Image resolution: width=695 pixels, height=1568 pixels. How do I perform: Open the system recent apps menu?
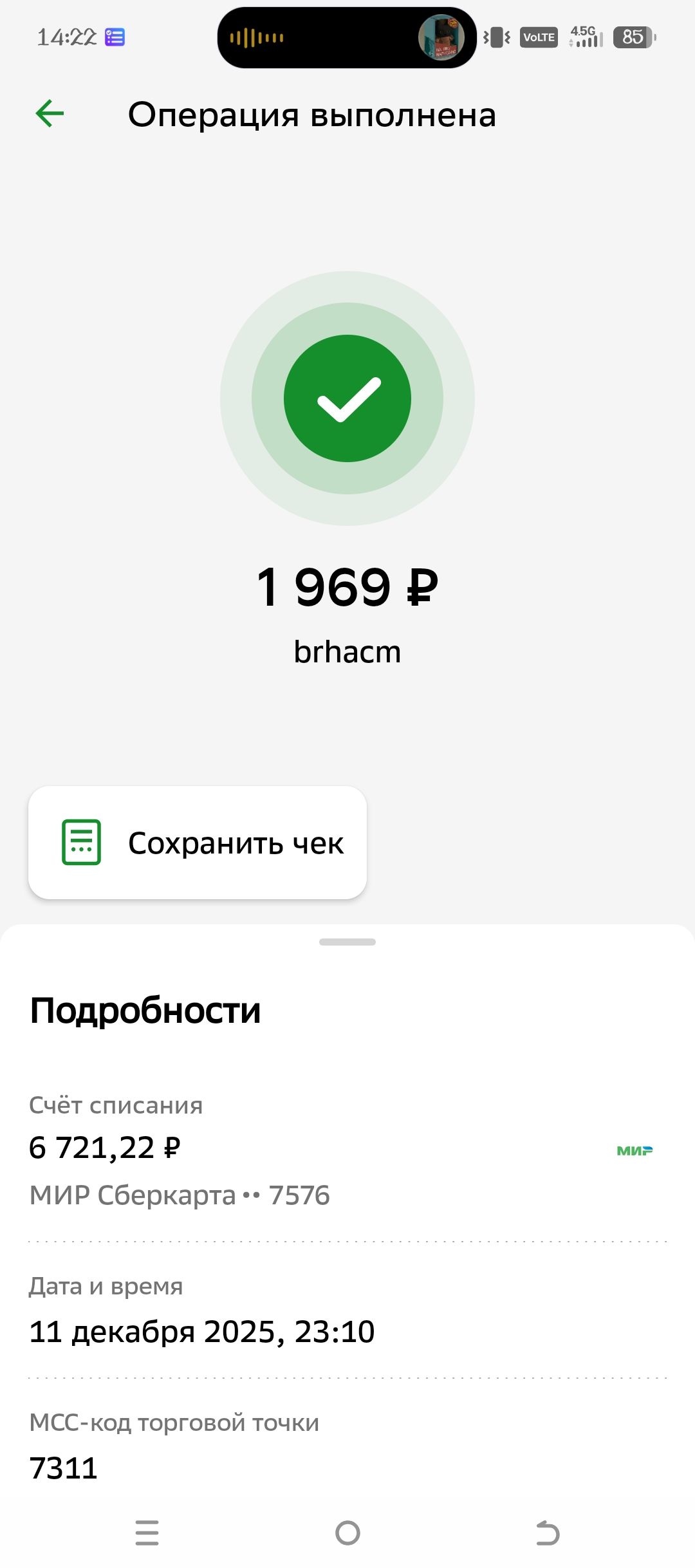tap(147, 1533)
